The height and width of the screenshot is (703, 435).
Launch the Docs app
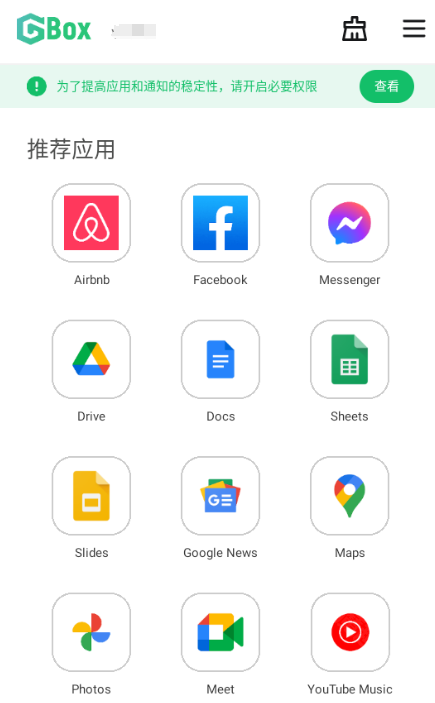(220, 359)
